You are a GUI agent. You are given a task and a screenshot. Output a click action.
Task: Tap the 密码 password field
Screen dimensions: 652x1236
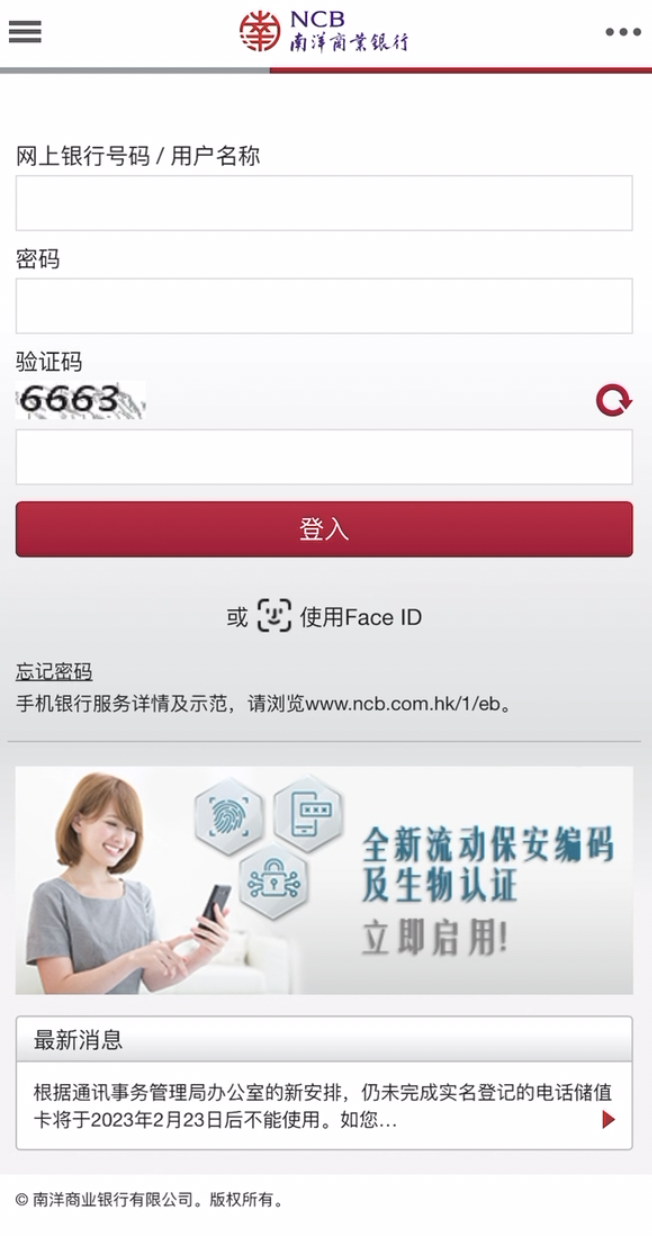coord(324,306)
